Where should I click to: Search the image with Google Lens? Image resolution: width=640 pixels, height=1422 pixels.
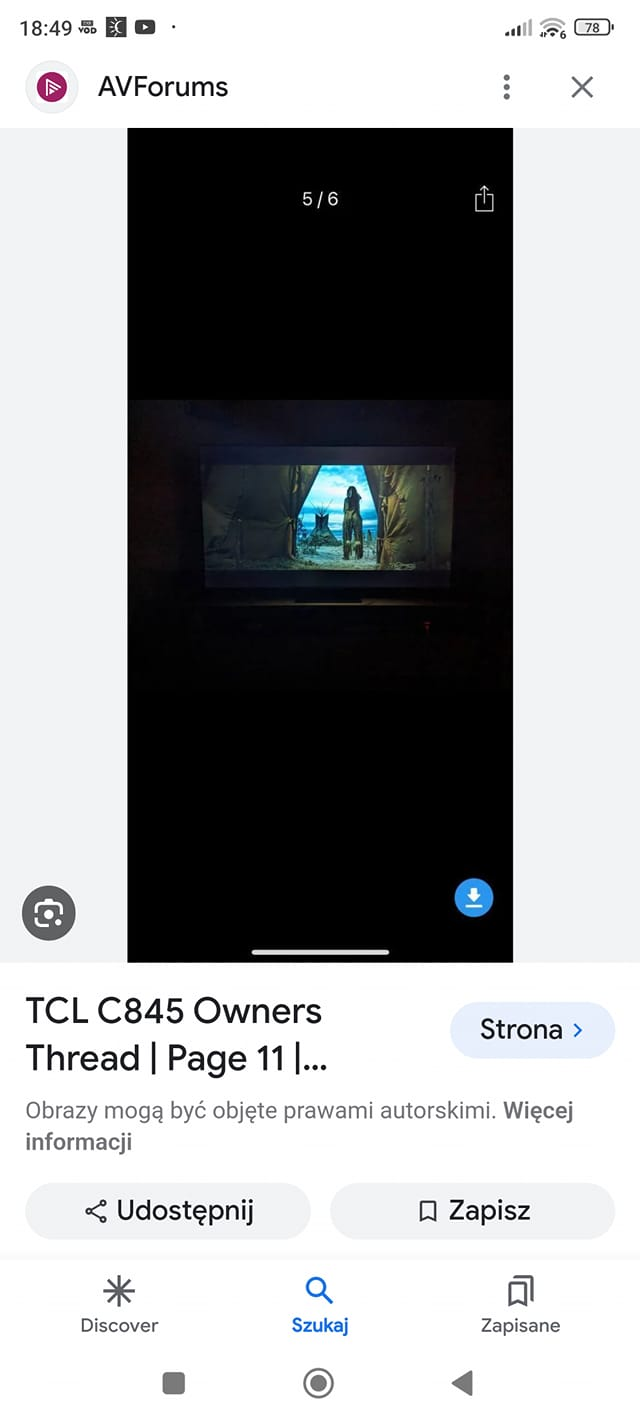(49, 912)
